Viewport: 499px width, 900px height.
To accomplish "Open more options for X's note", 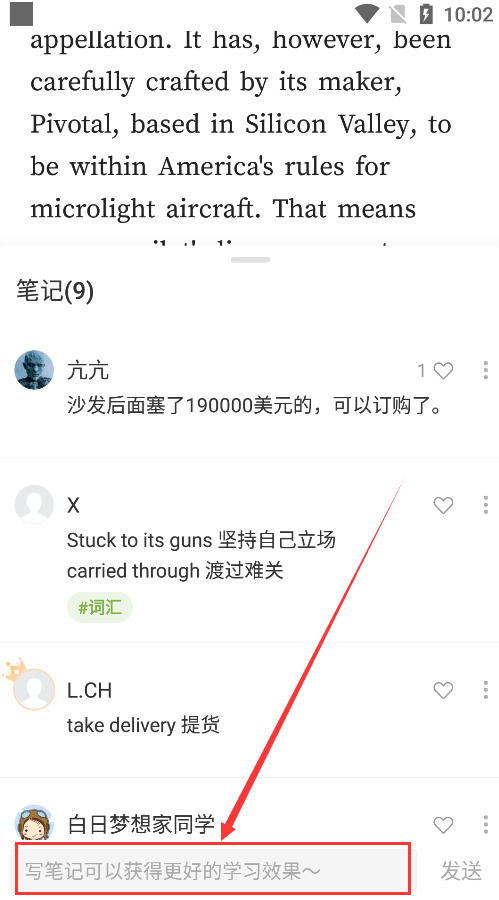I will click(x=486, y=505).
